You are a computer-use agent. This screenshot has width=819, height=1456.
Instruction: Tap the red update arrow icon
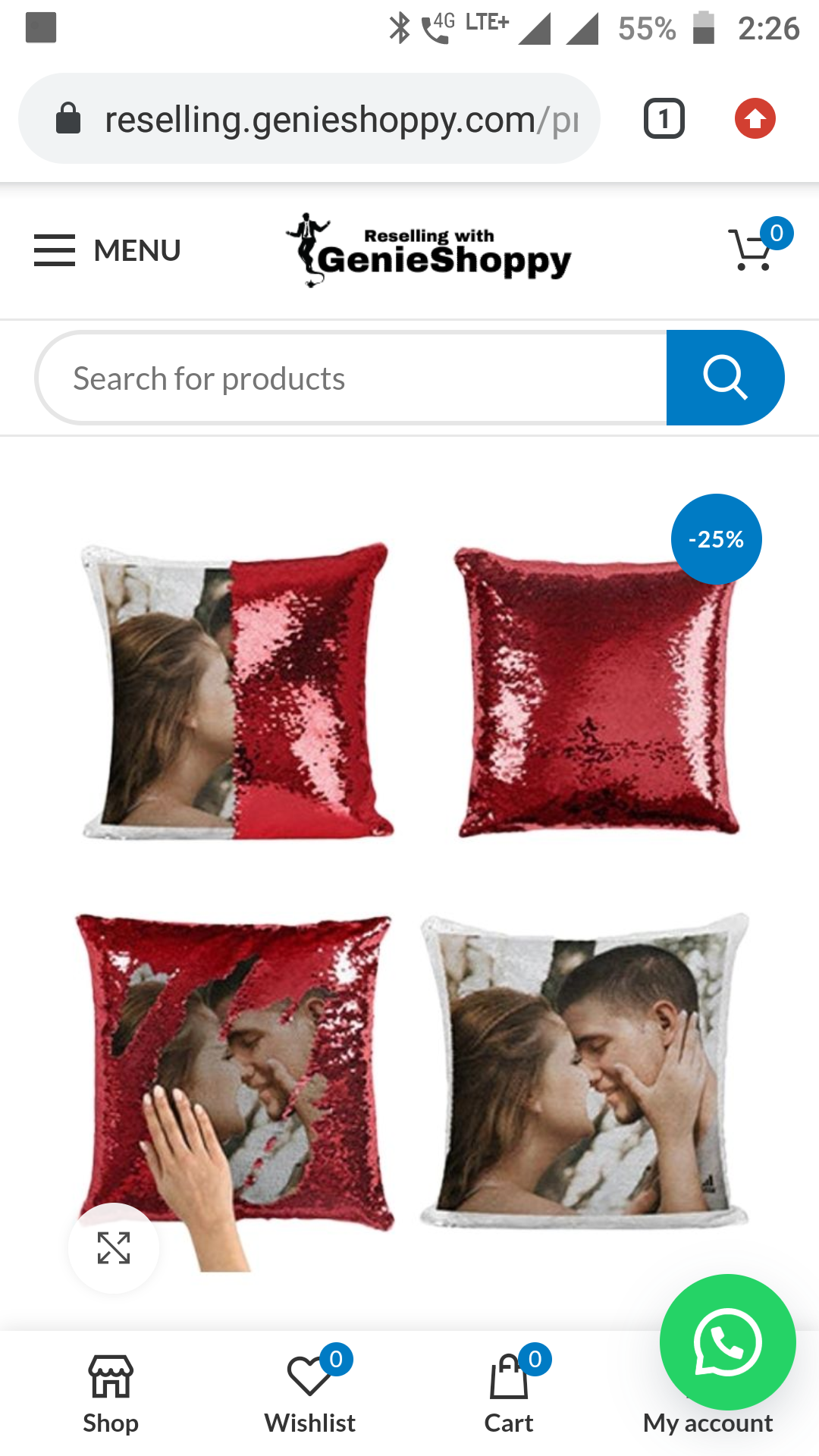pos(755,118)
